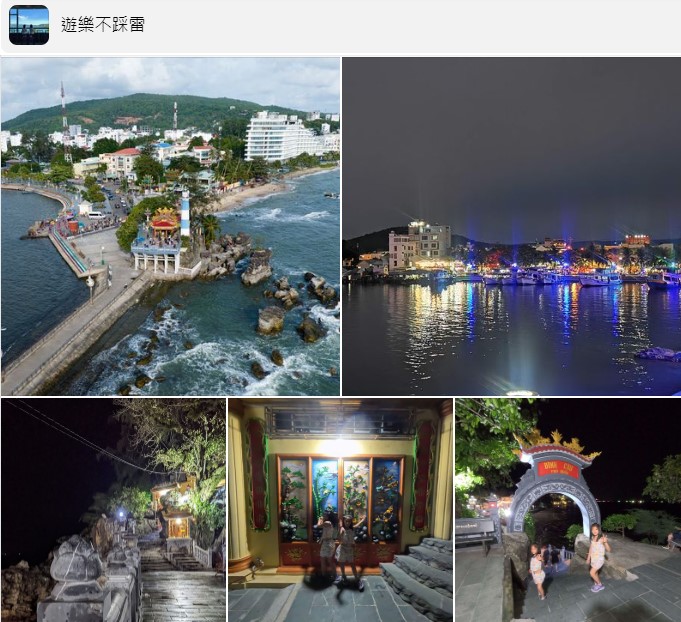The image size is (681, 622).
Task: View the night harbor lights photo
Action: coord(511,226)
